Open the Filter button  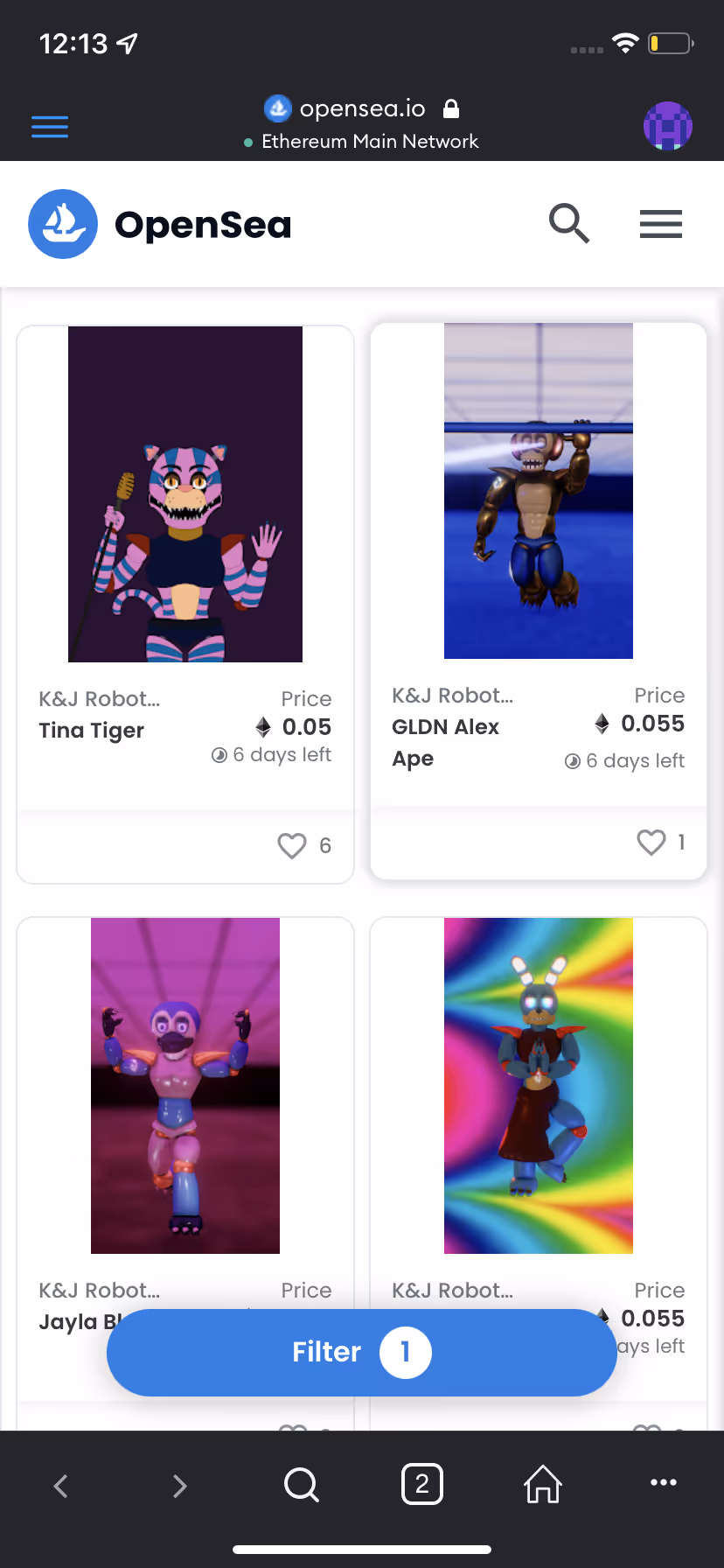click(361, 1352)
